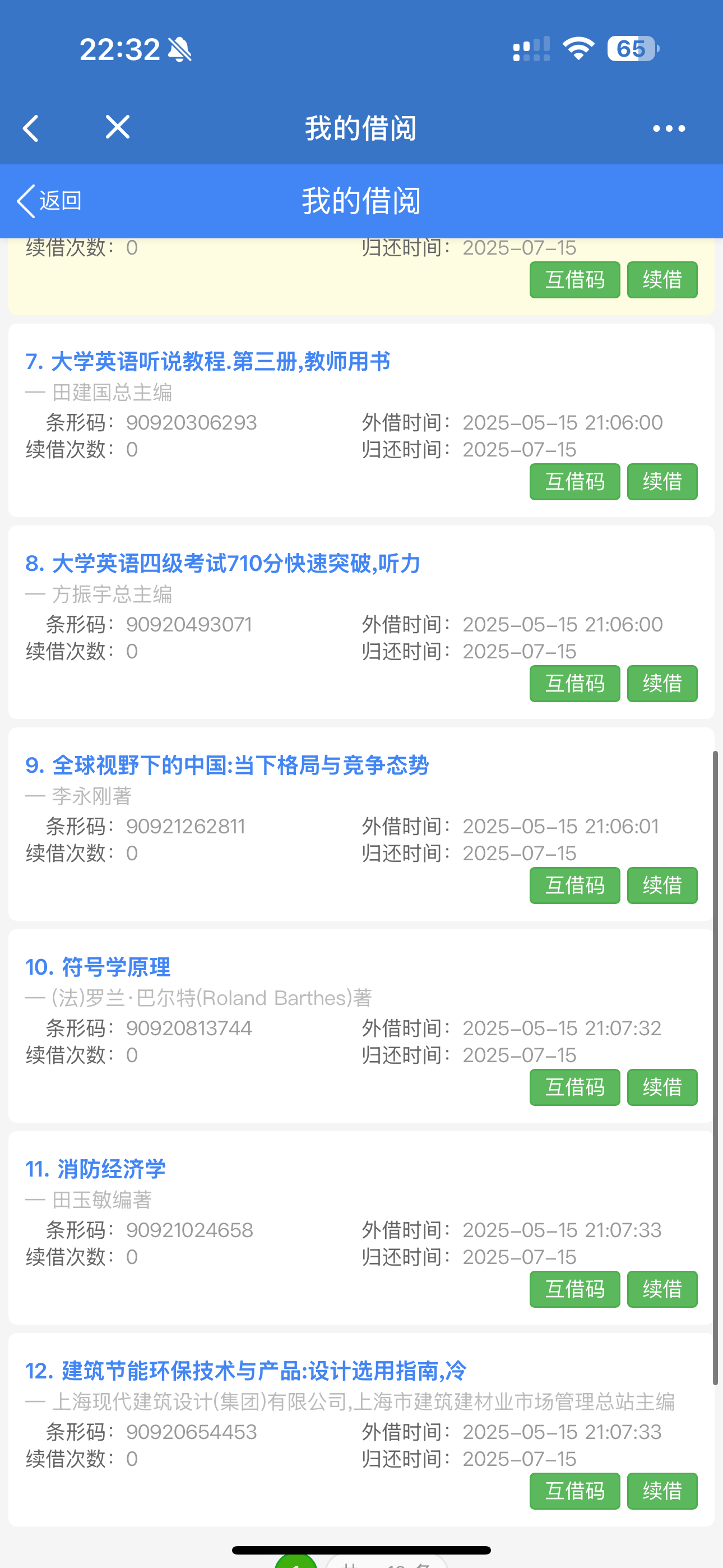Renew 符号学原理 with 续借
The width and height of the screenshot is (723, 1568).
[661, 1087]
